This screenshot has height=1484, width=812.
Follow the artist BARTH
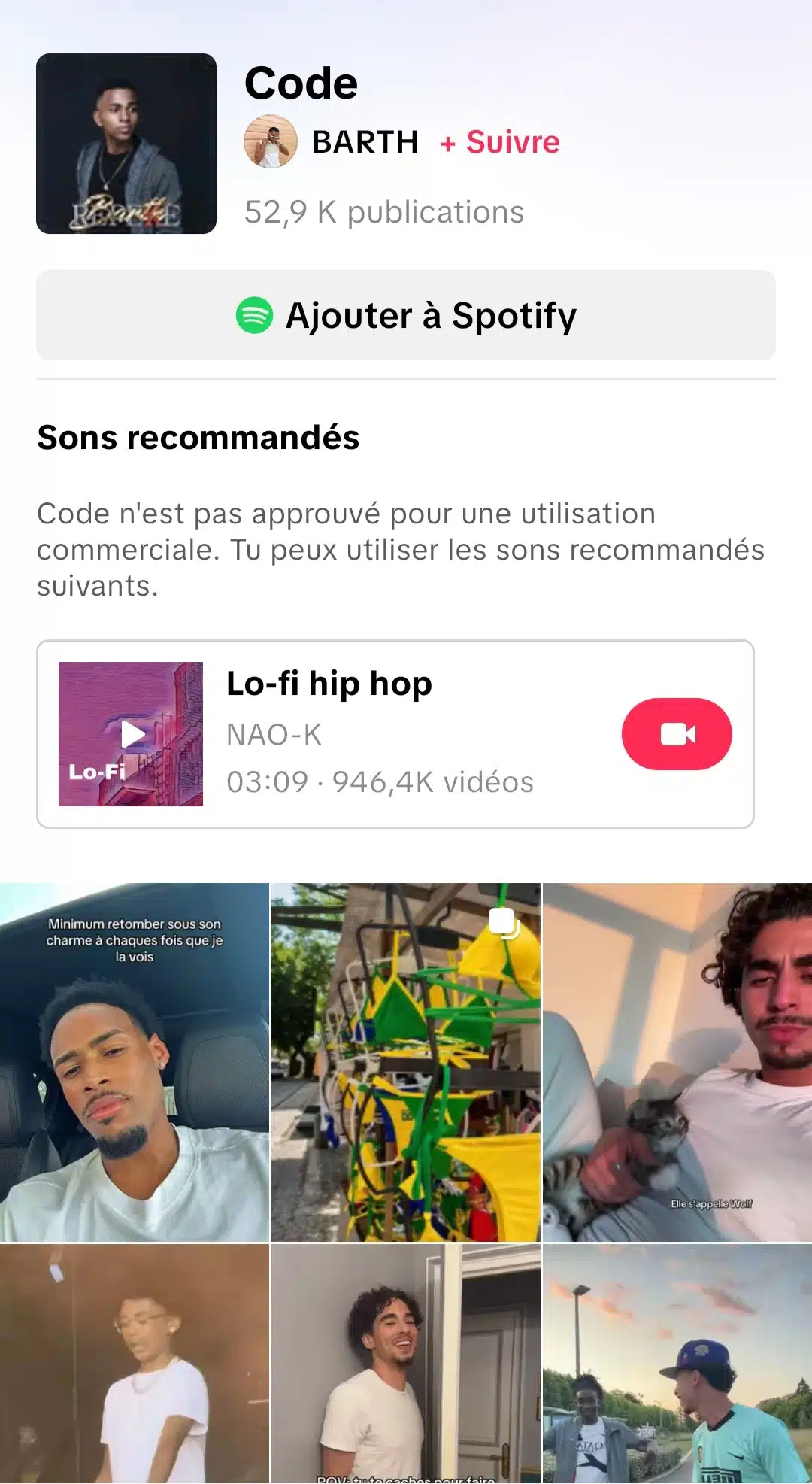500,142
